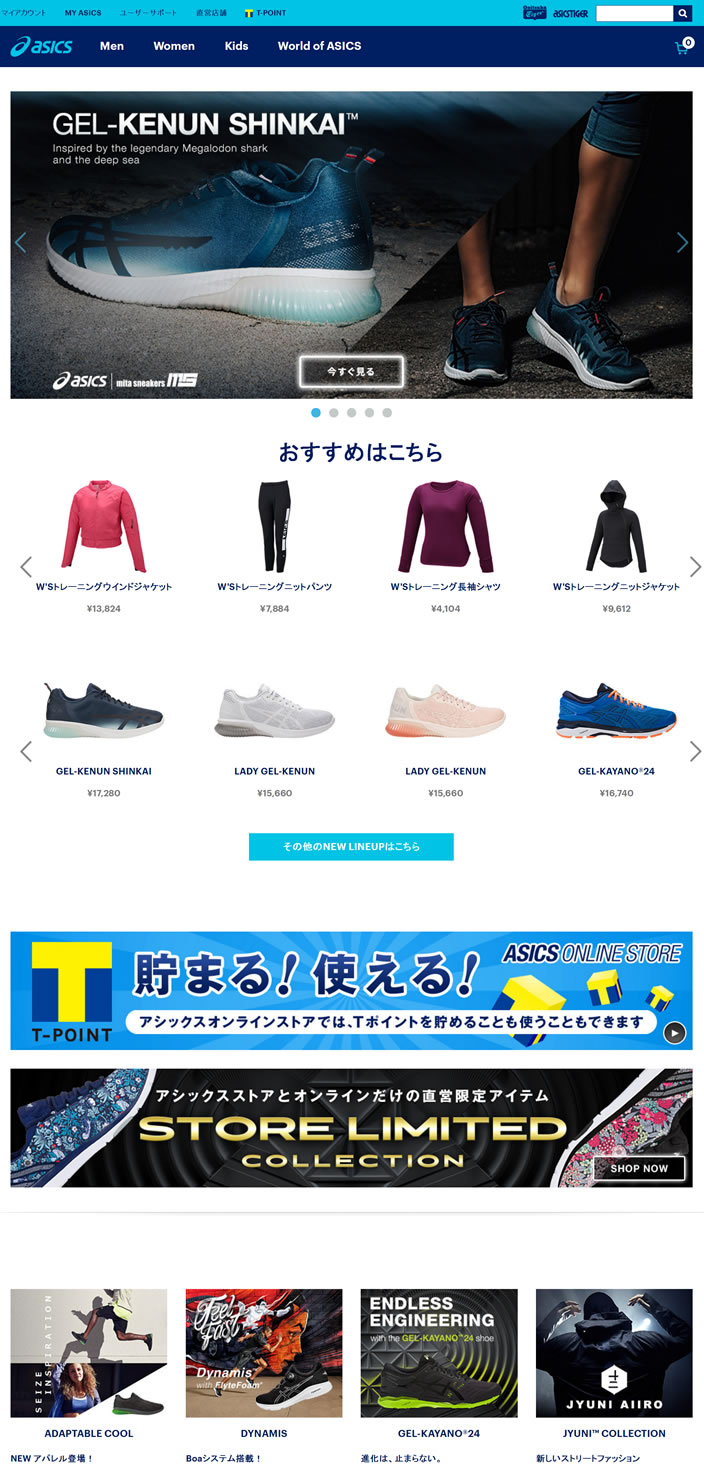
Task: Open World of ASICS menu
Action: coord(319,46)
